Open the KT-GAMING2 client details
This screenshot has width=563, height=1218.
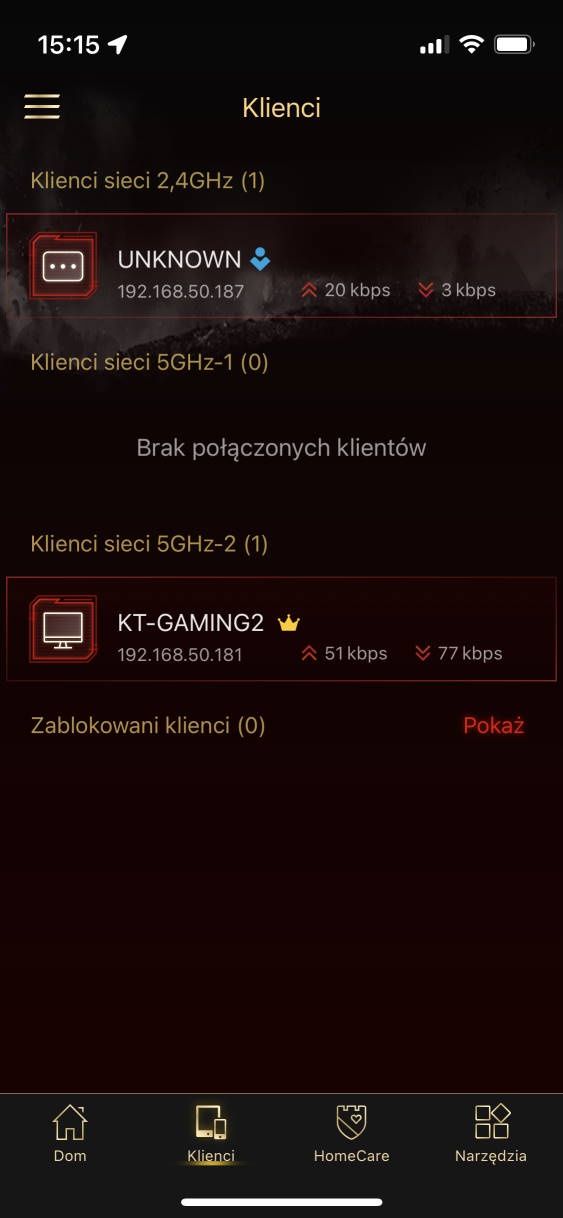[x=281, y=629]
